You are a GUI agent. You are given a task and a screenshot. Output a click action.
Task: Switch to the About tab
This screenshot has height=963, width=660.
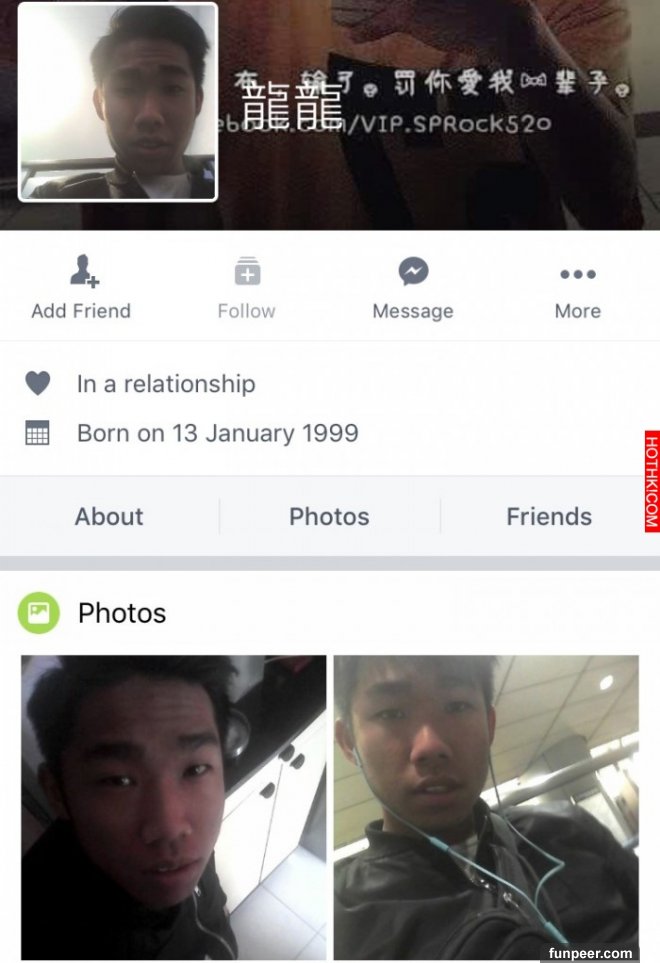point(109,517)
